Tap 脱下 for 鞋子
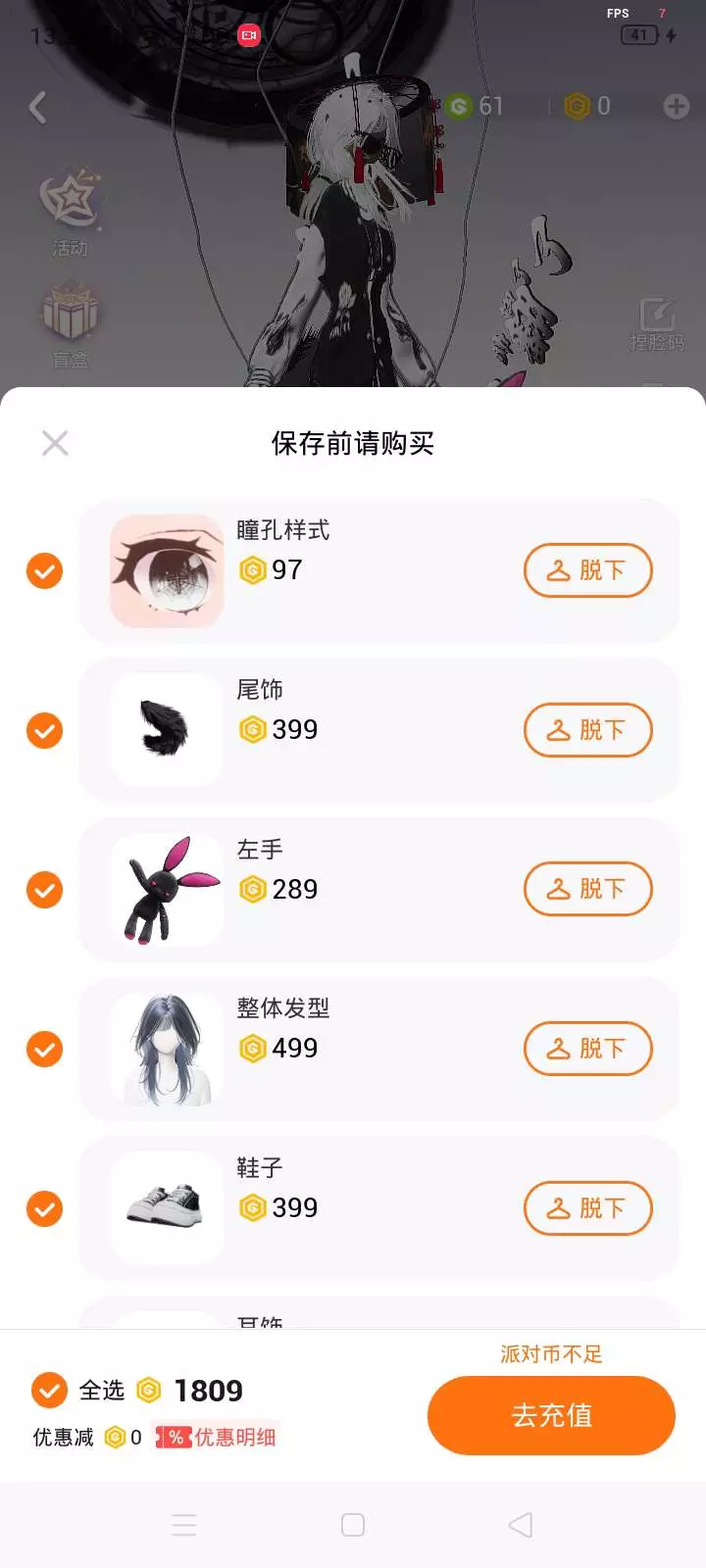 [587, 1208]
